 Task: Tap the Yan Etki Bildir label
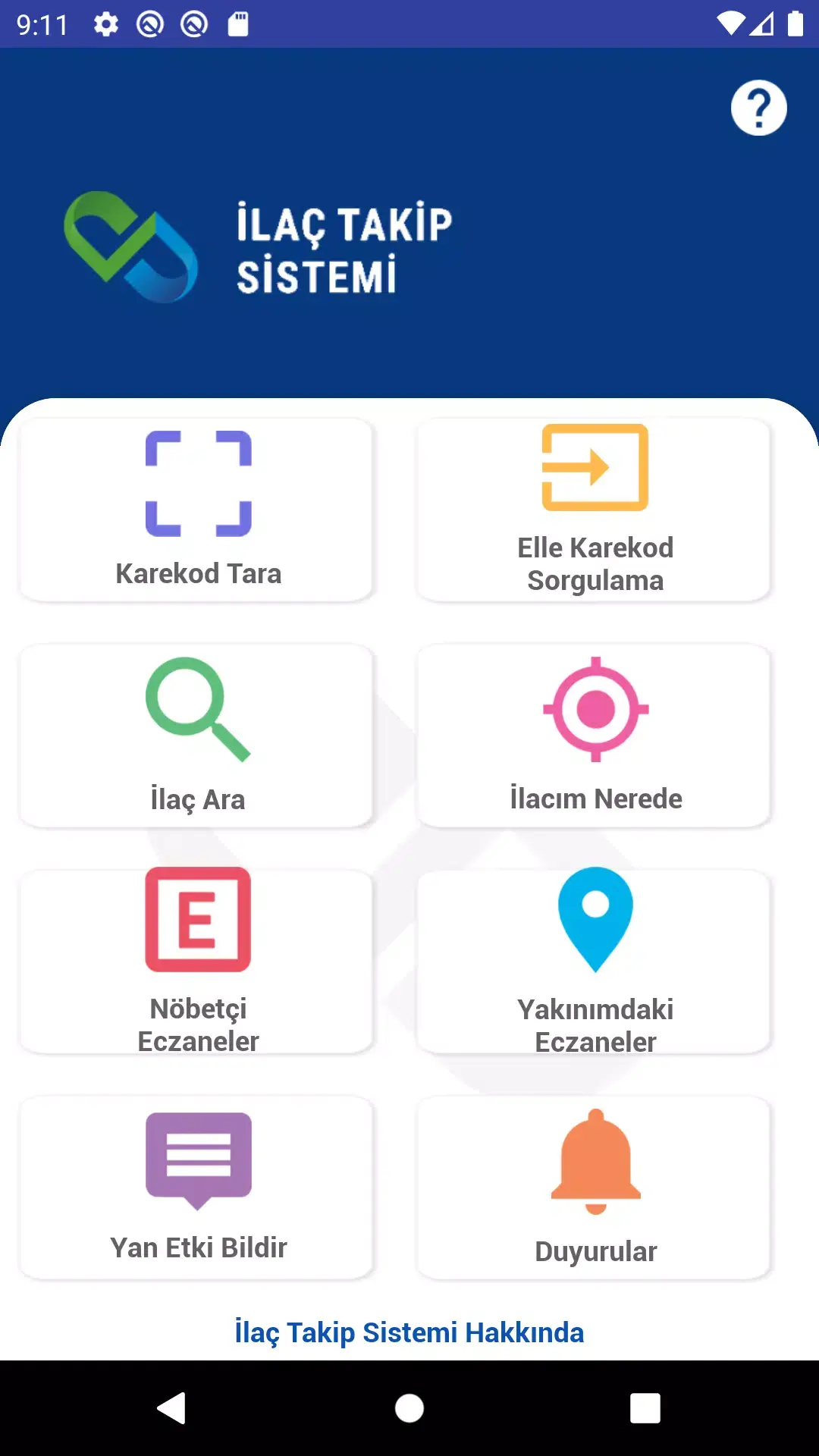point(199,1245)
